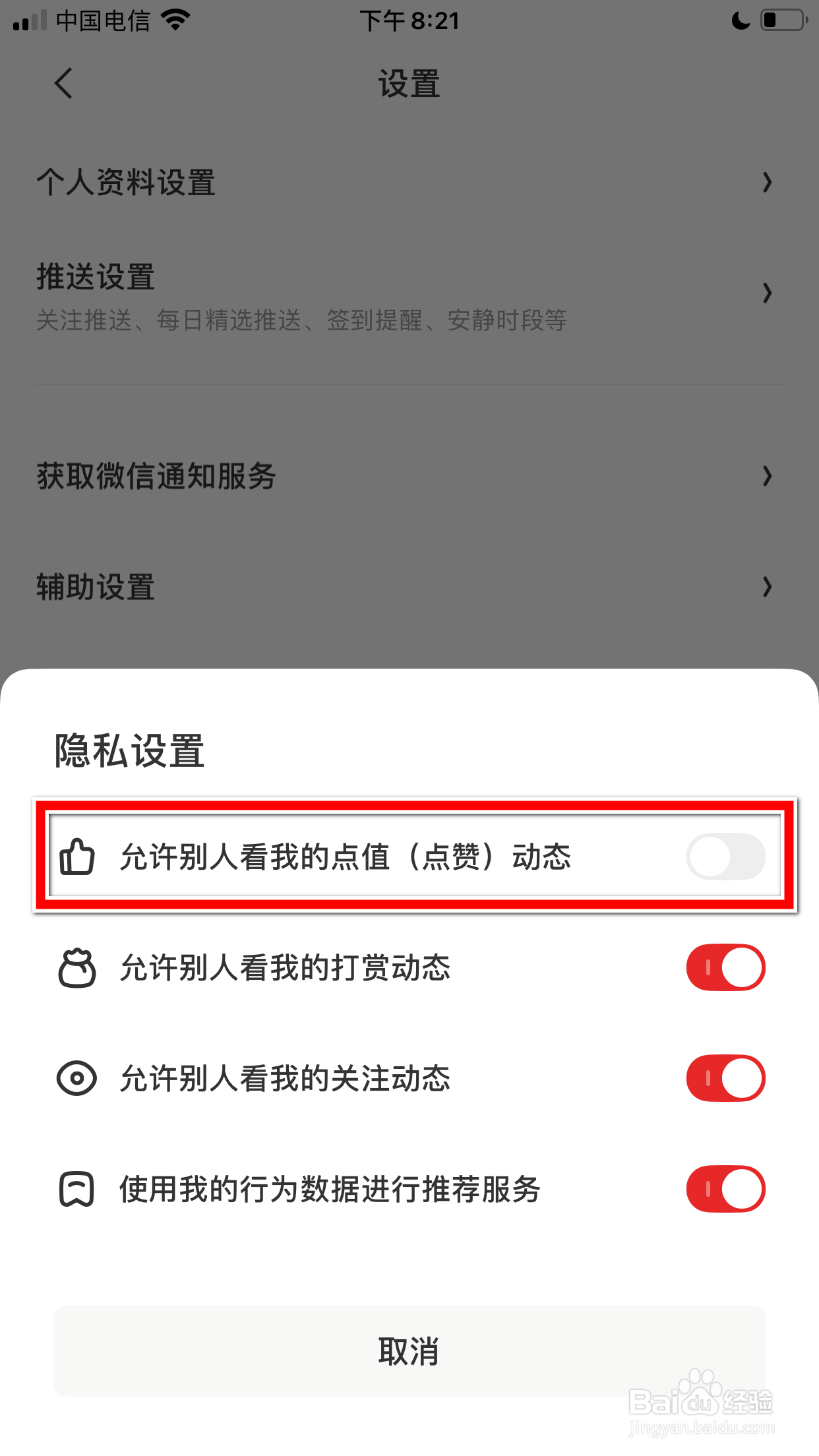Expand 个人资料设置 via its chevron
Image resolution: width=819 pixels, height=1456 pixels.
point(768,183)
